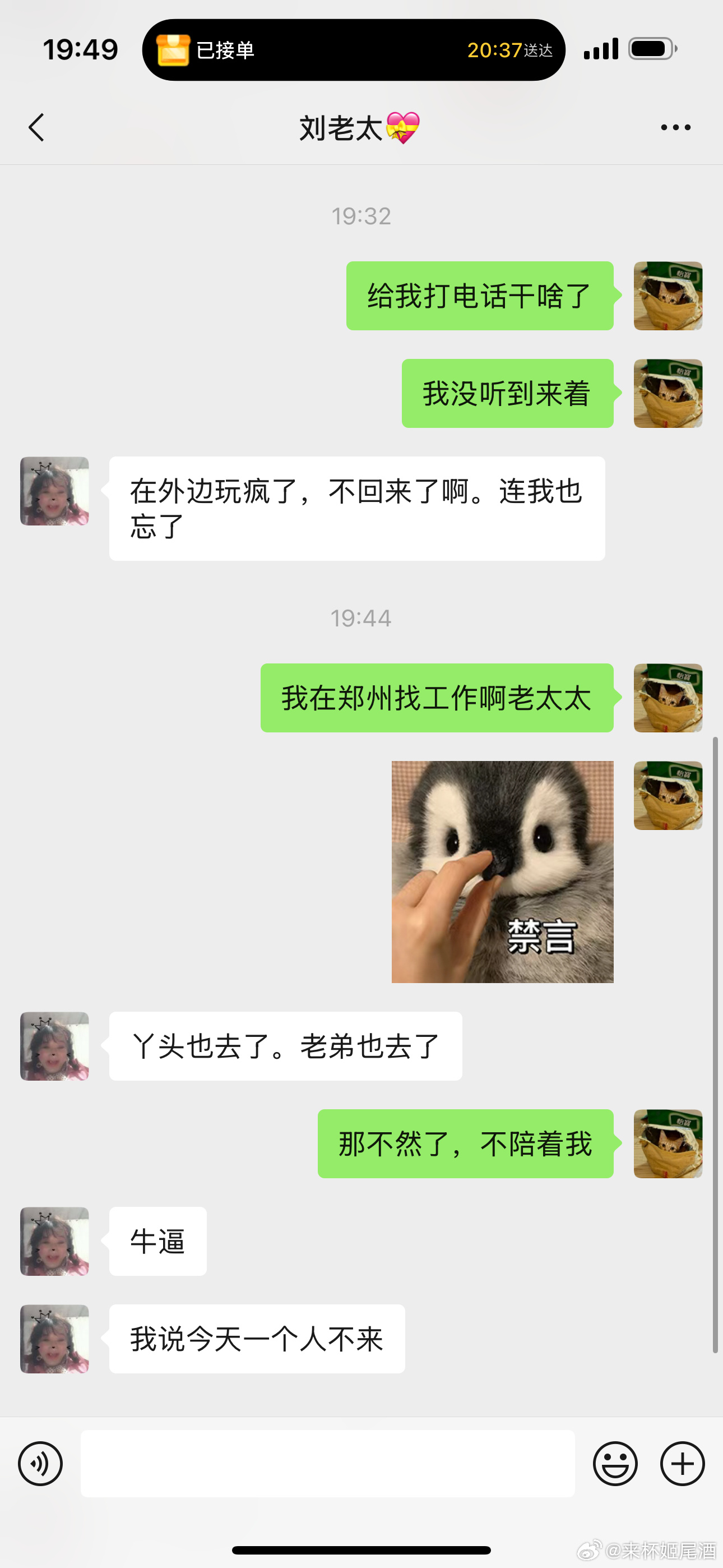Open the 已接单 delivery live activity
This screenshot has width=723, height=1568.
click(353, 50)
